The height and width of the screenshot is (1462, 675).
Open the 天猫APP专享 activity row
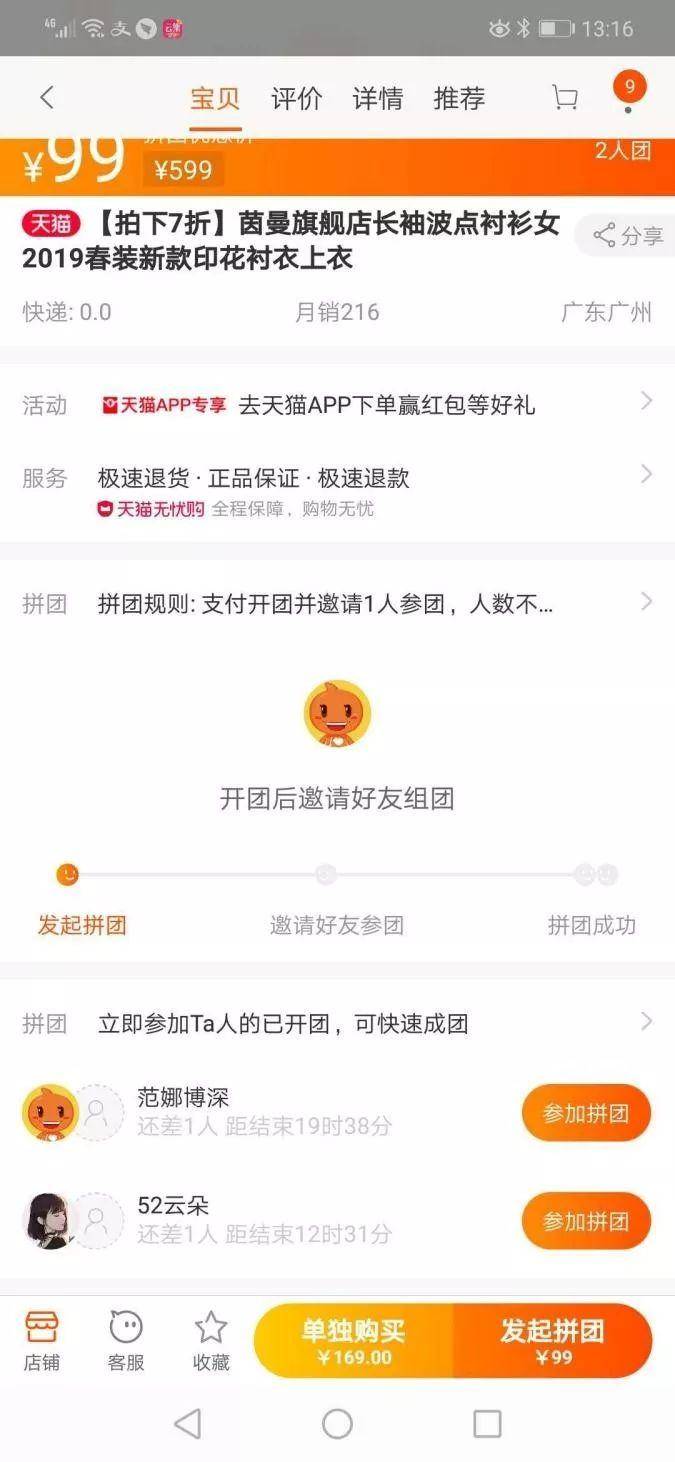coord(337,405)
